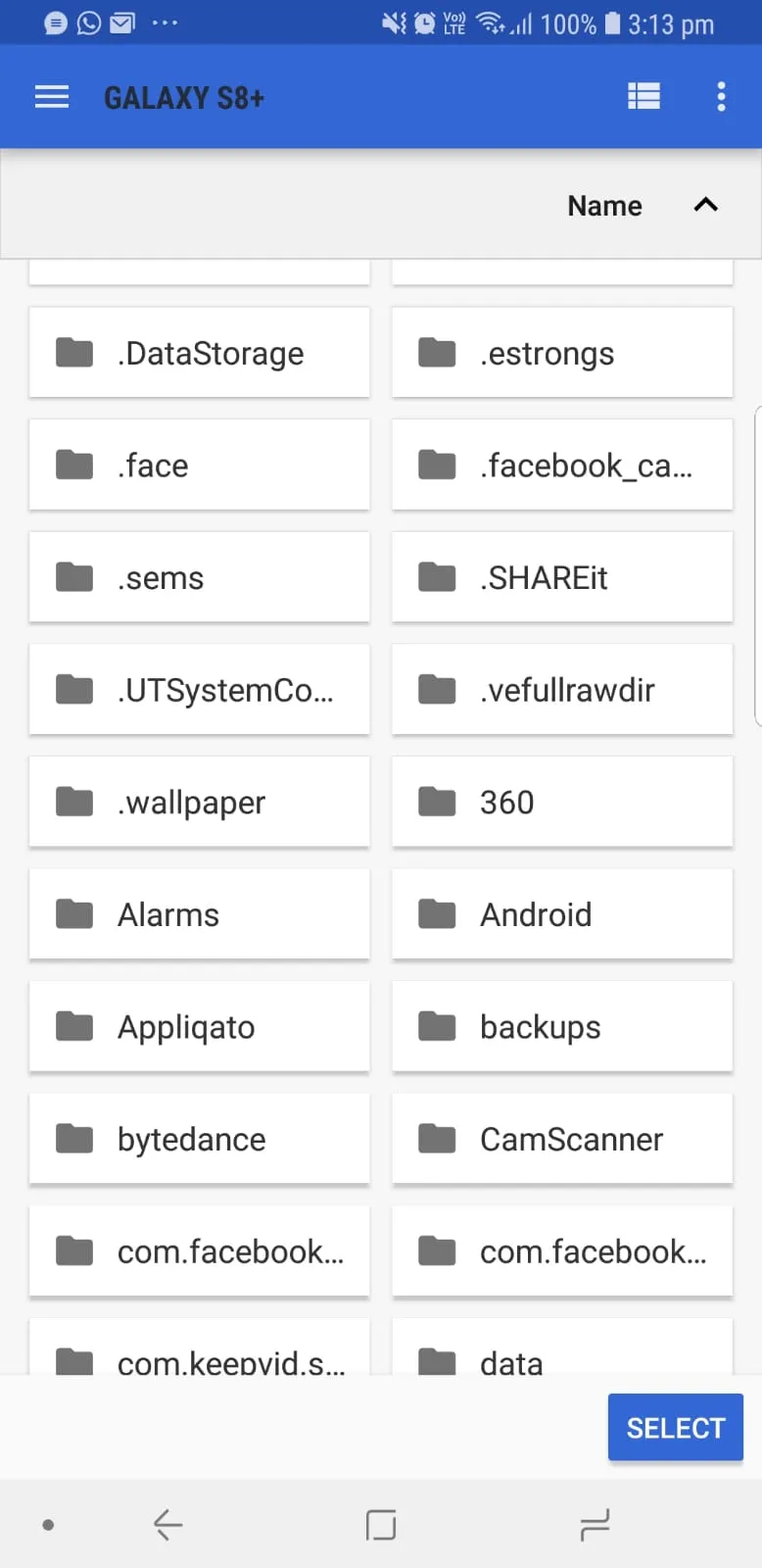Open the overflow options menu
The height and width of the screenshot is (1568, 762).
coord(721,96)
